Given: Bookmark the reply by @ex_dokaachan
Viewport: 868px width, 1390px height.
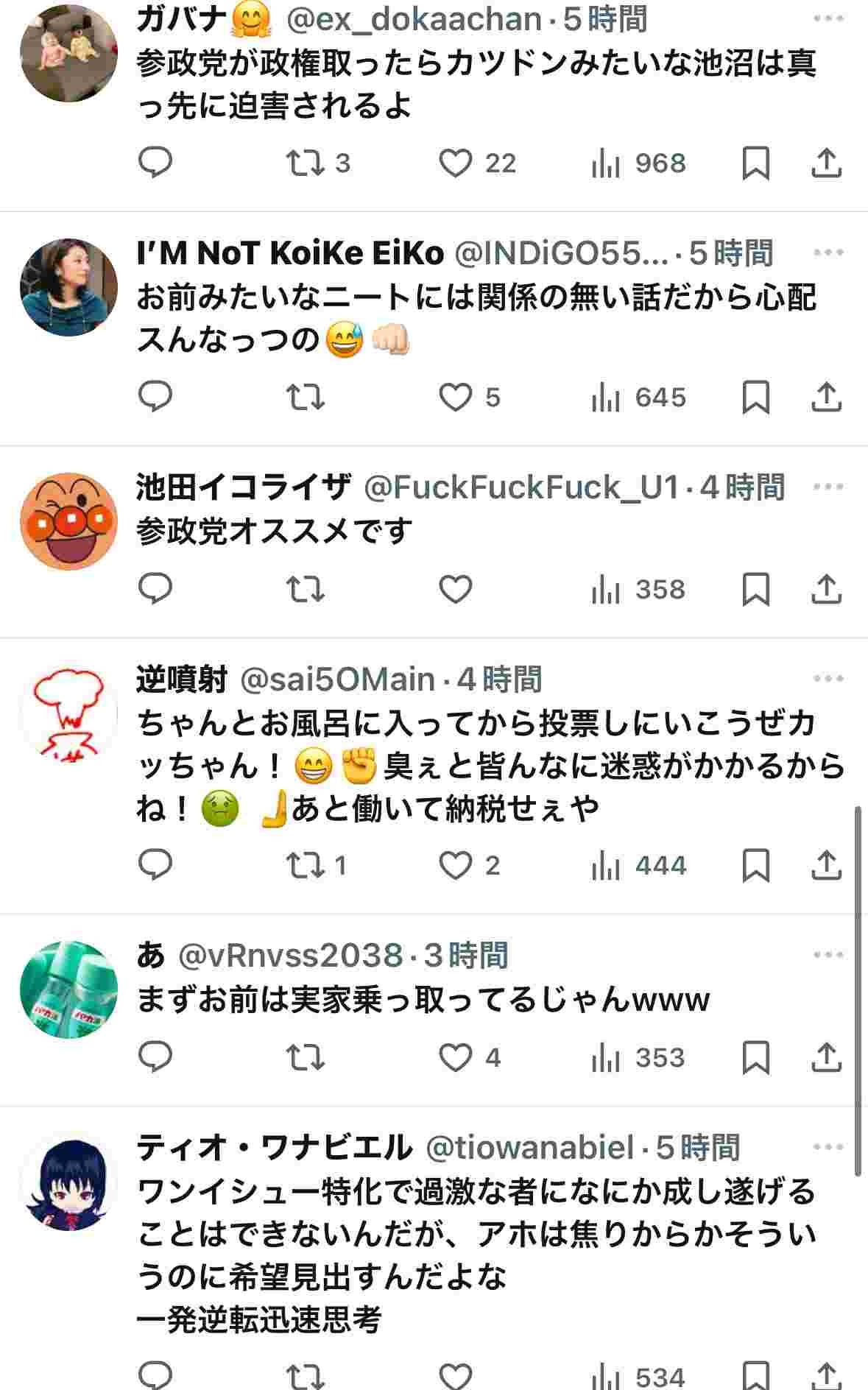Looking at the screenshot, I should click(x=755, y=163).
